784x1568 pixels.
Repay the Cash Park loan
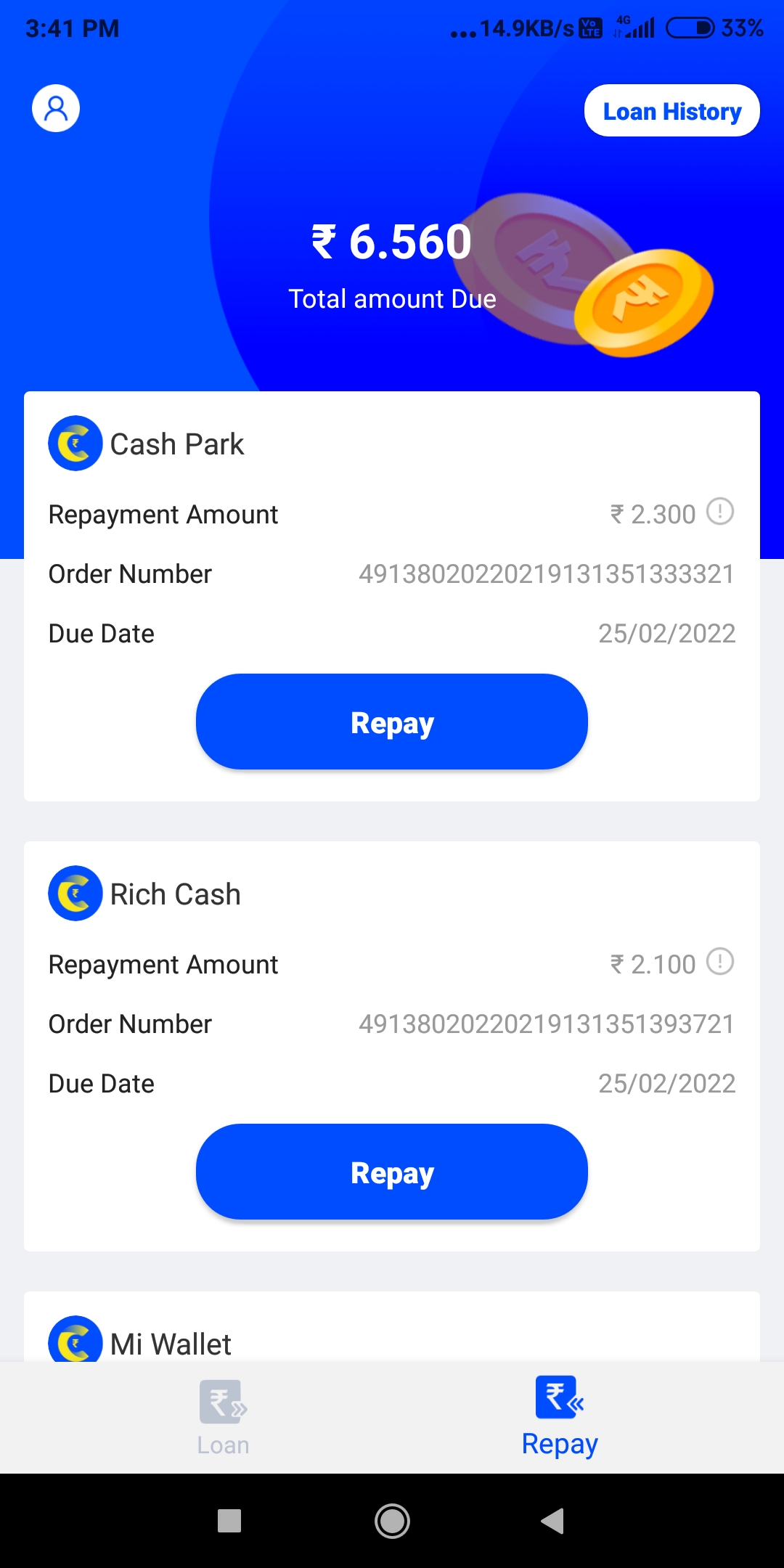click(x=392, y=722)
